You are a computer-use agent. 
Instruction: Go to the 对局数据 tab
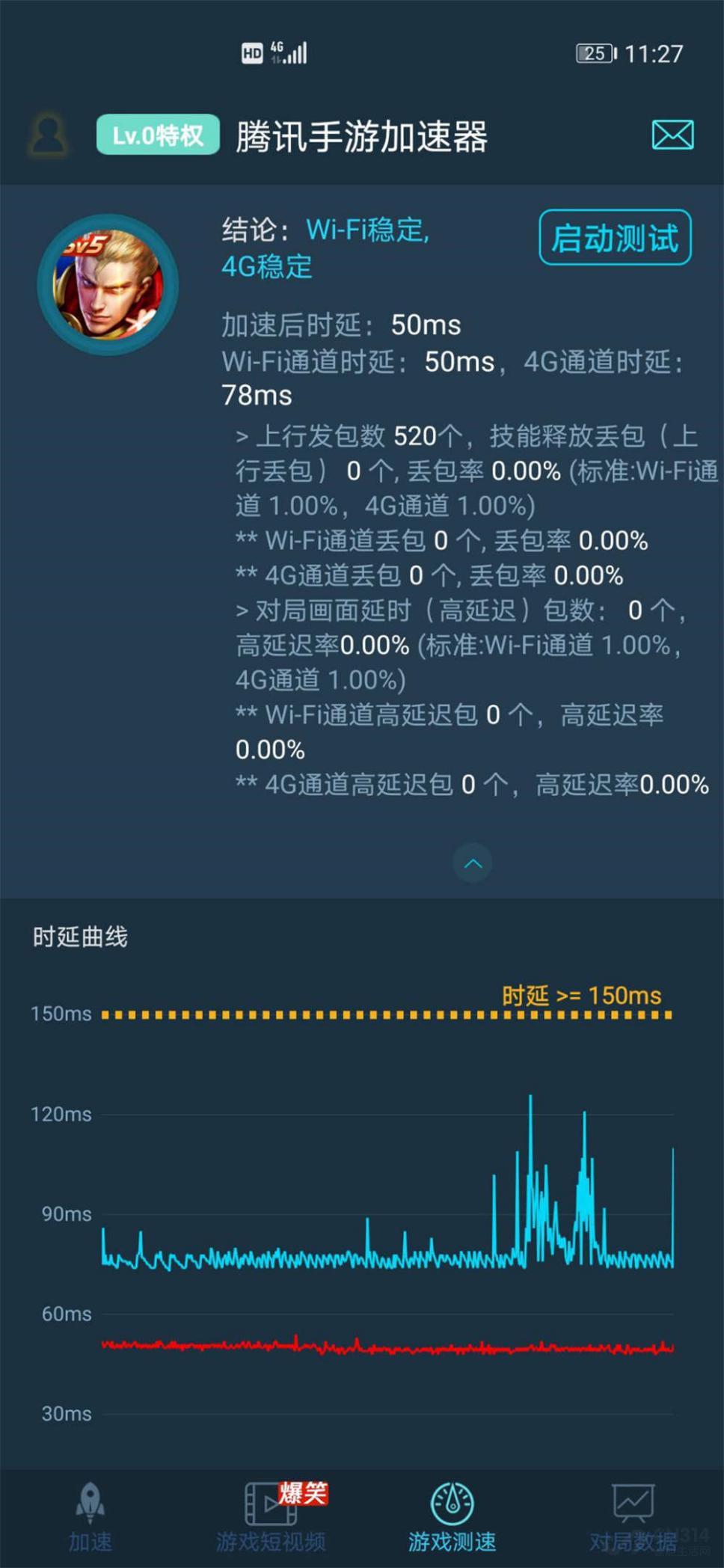(633, 1517)
